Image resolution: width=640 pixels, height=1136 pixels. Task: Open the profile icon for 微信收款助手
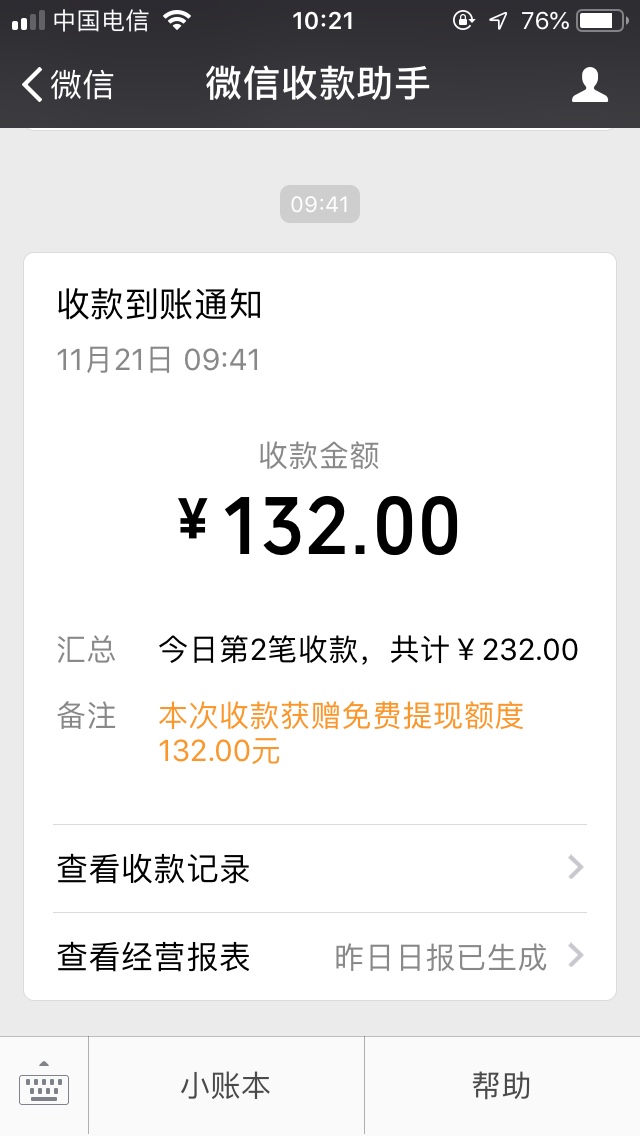[x=589, y=85]
